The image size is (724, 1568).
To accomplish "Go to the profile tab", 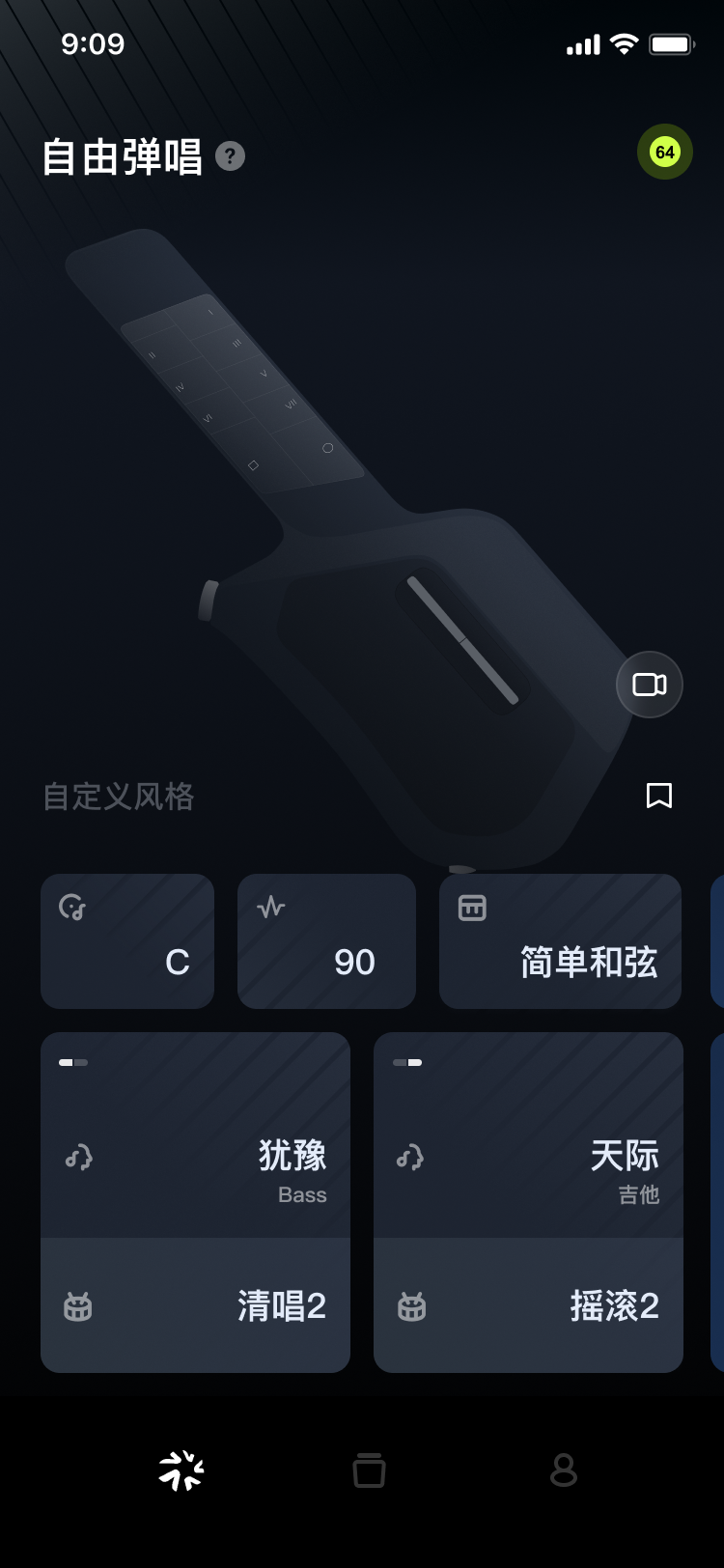I will 563,1470.
